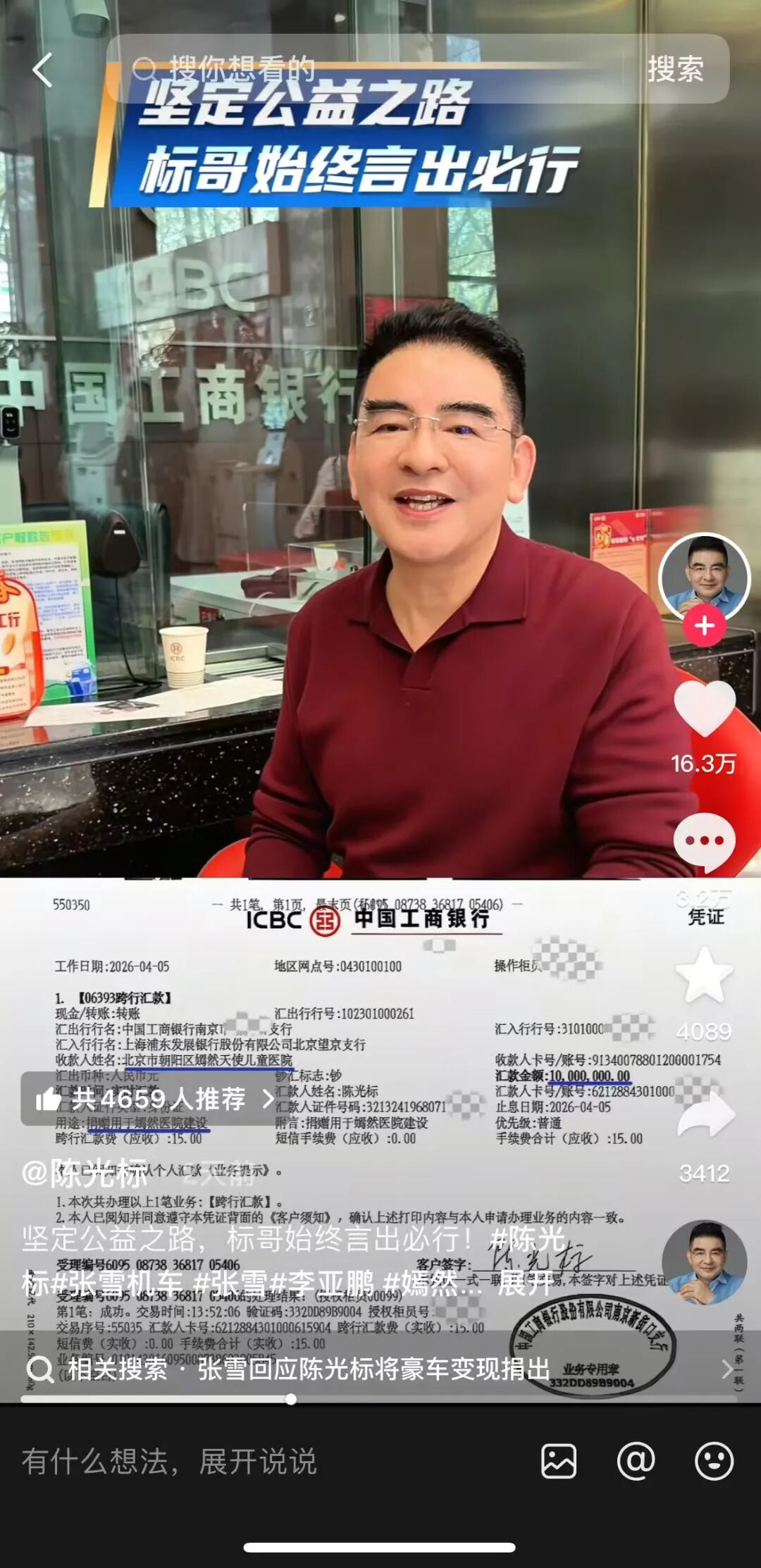Attach an image to the comment
This screenshot has width=761, height=1568.
pyautogui.click(x=559, y=1462)
